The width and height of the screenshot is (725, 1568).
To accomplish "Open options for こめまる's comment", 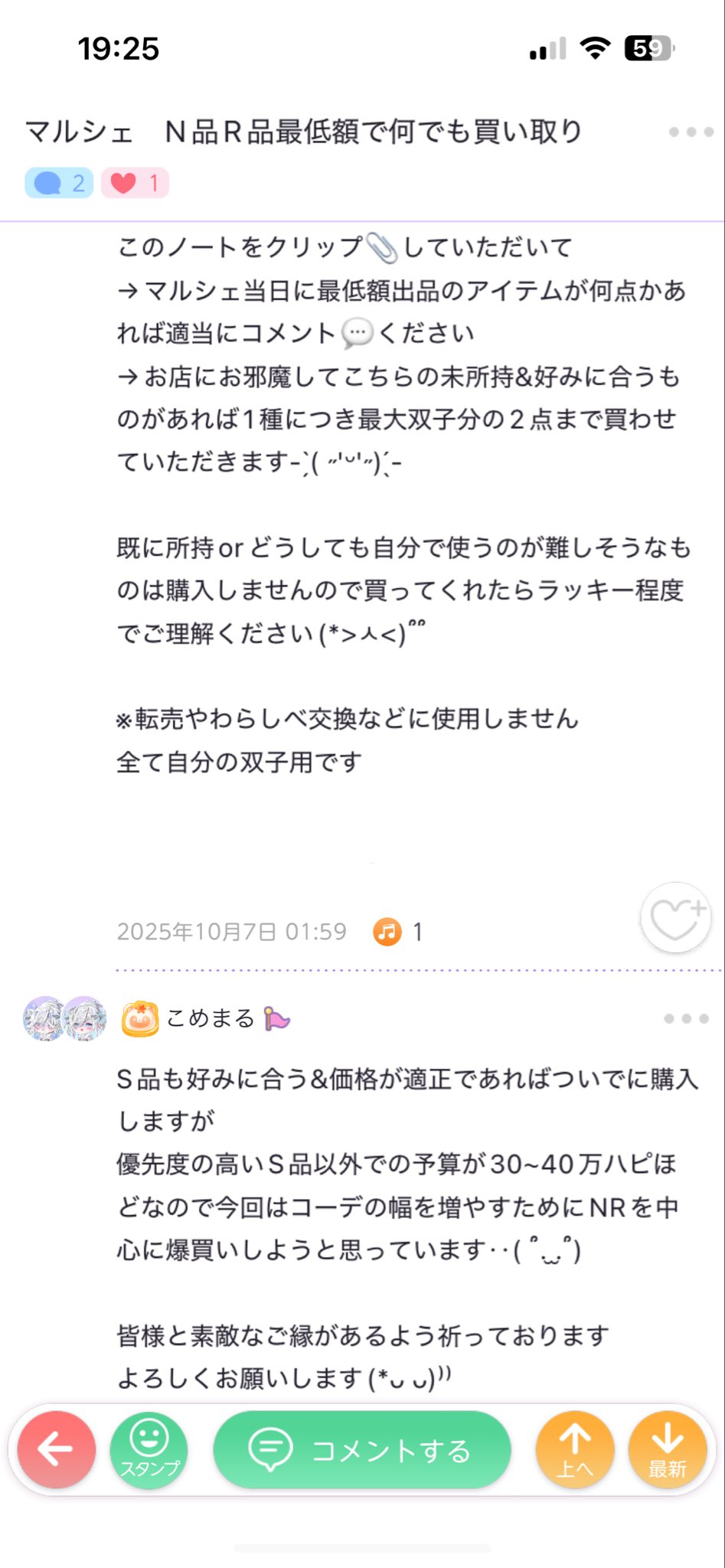I will point(686,1018).
